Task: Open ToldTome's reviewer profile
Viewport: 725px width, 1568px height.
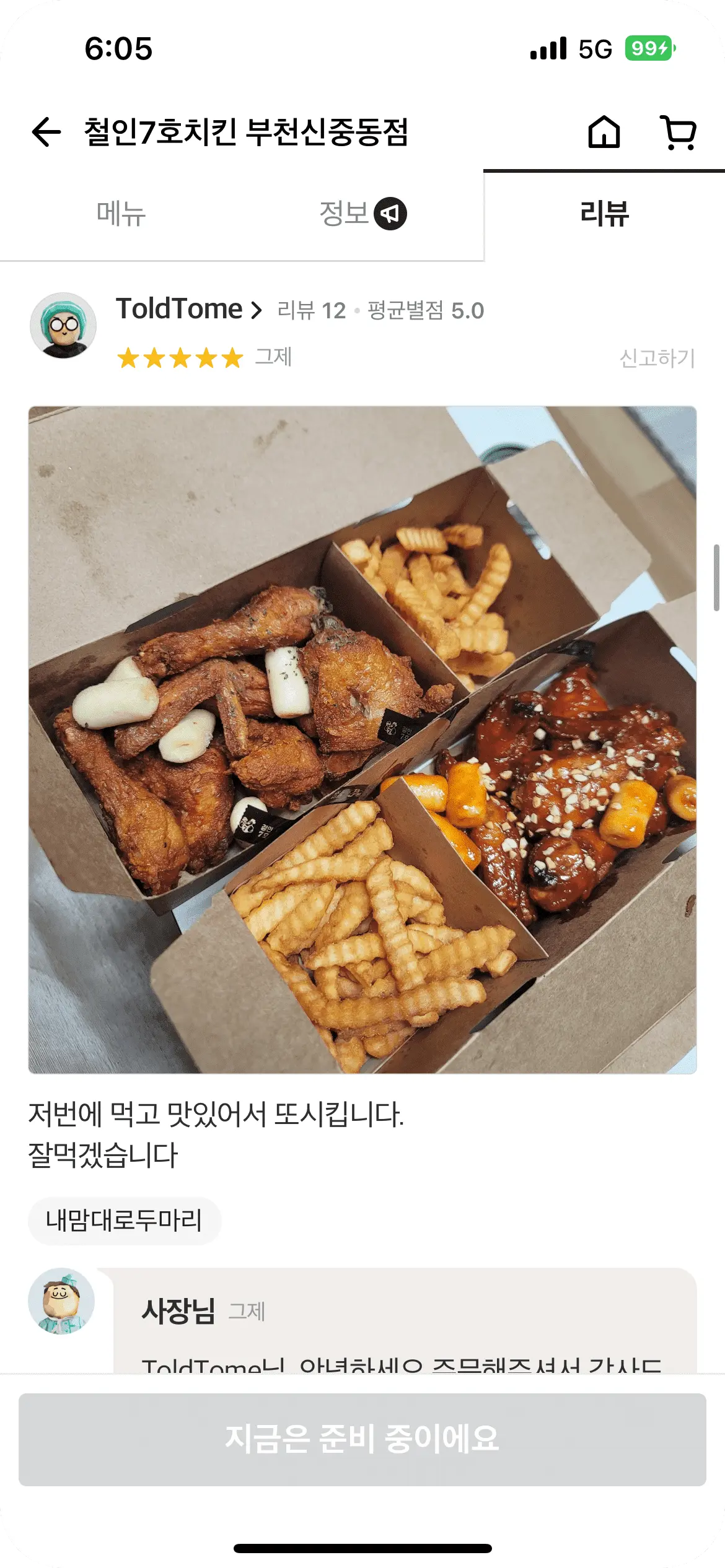Action: tap(189, 309)
